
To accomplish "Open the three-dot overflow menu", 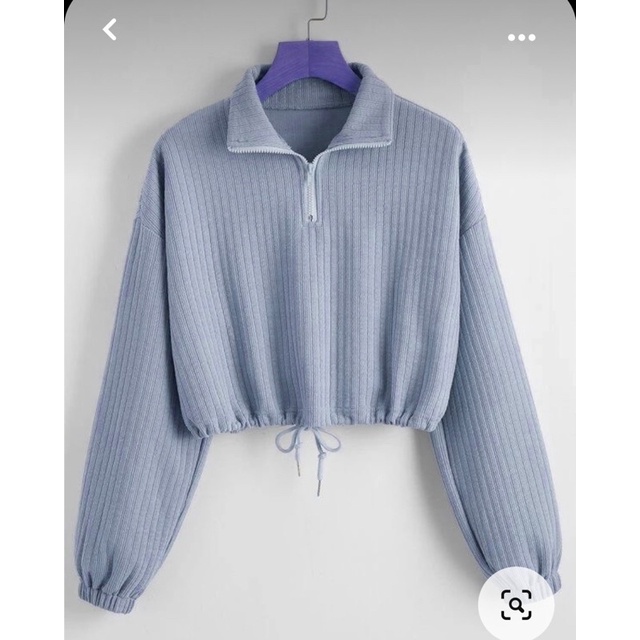I will point(522,37).
